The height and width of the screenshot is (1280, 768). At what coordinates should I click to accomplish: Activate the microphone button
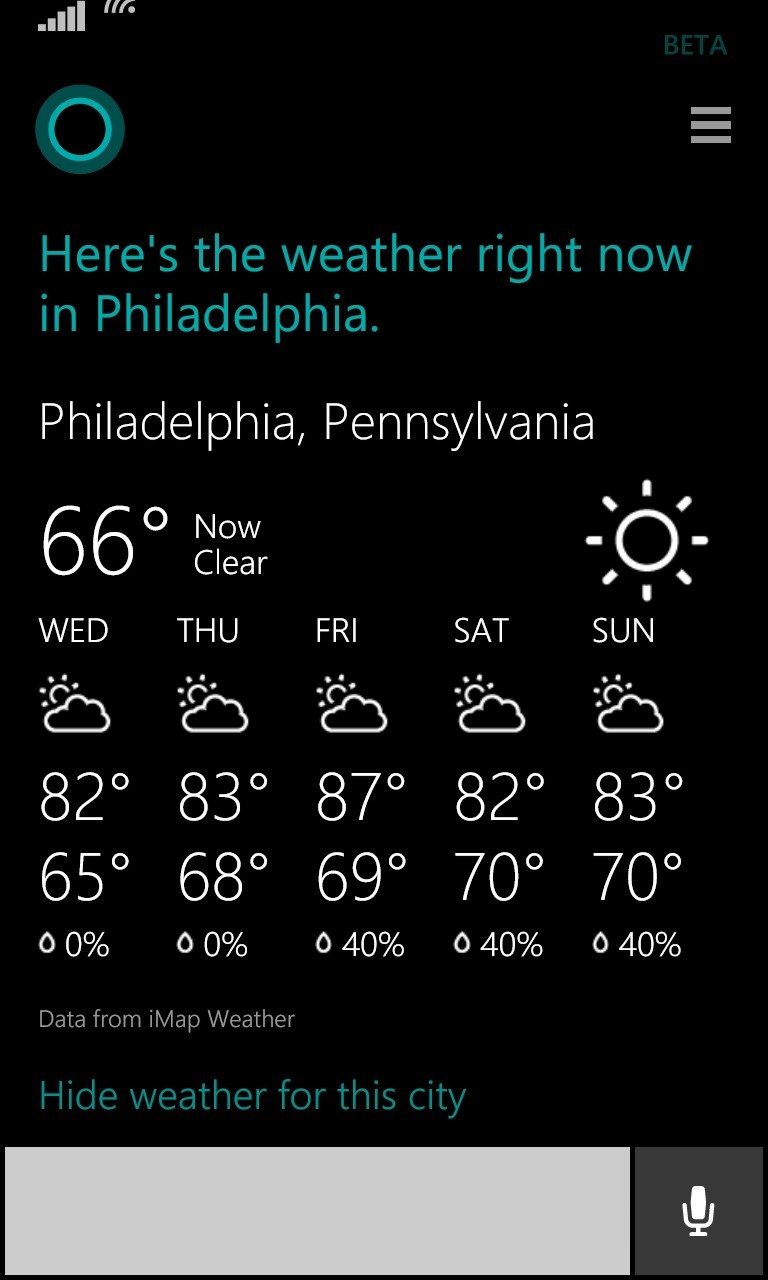coord(699,1210)
